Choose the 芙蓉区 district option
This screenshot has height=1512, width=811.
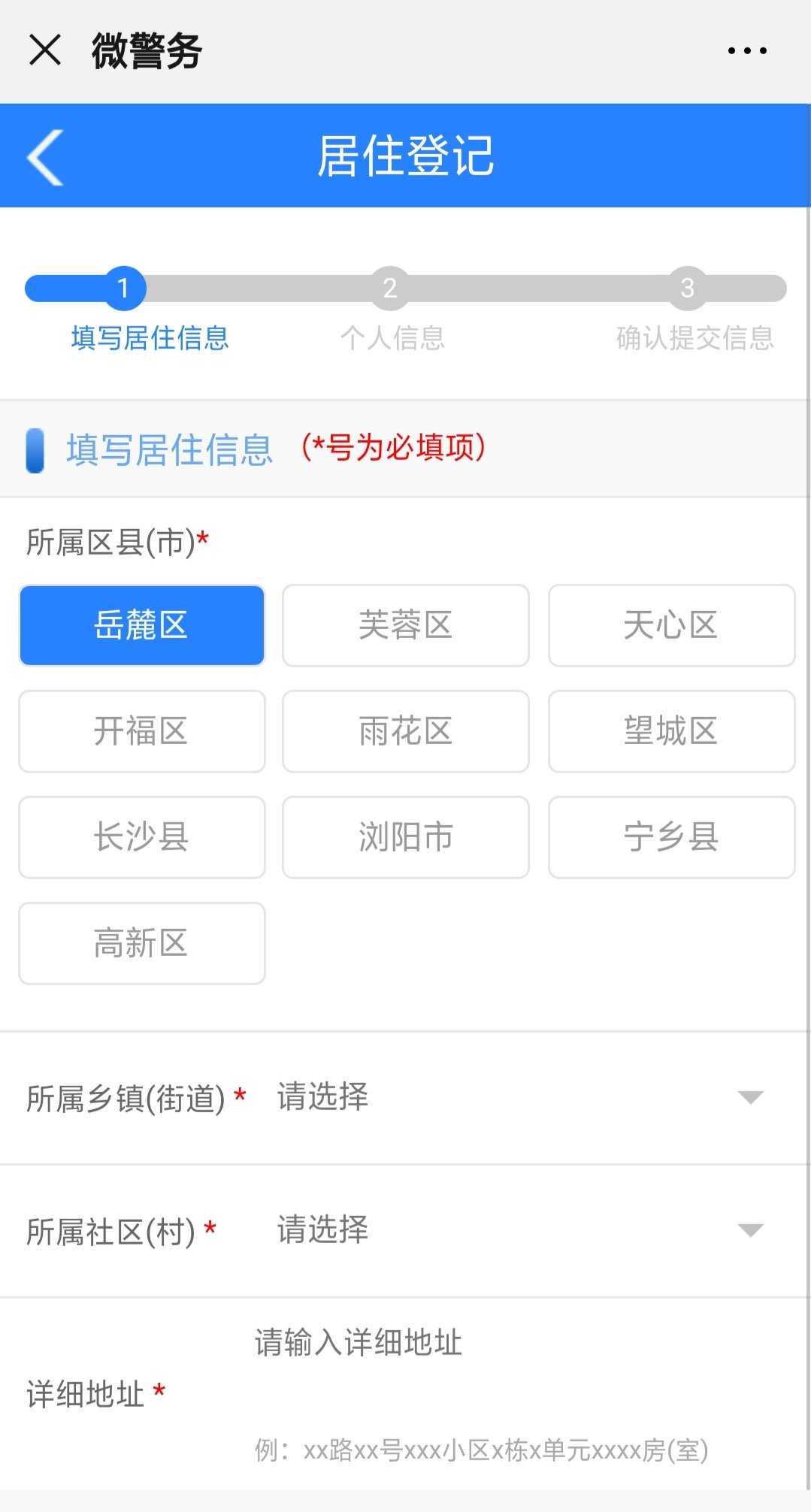(406, 625)
